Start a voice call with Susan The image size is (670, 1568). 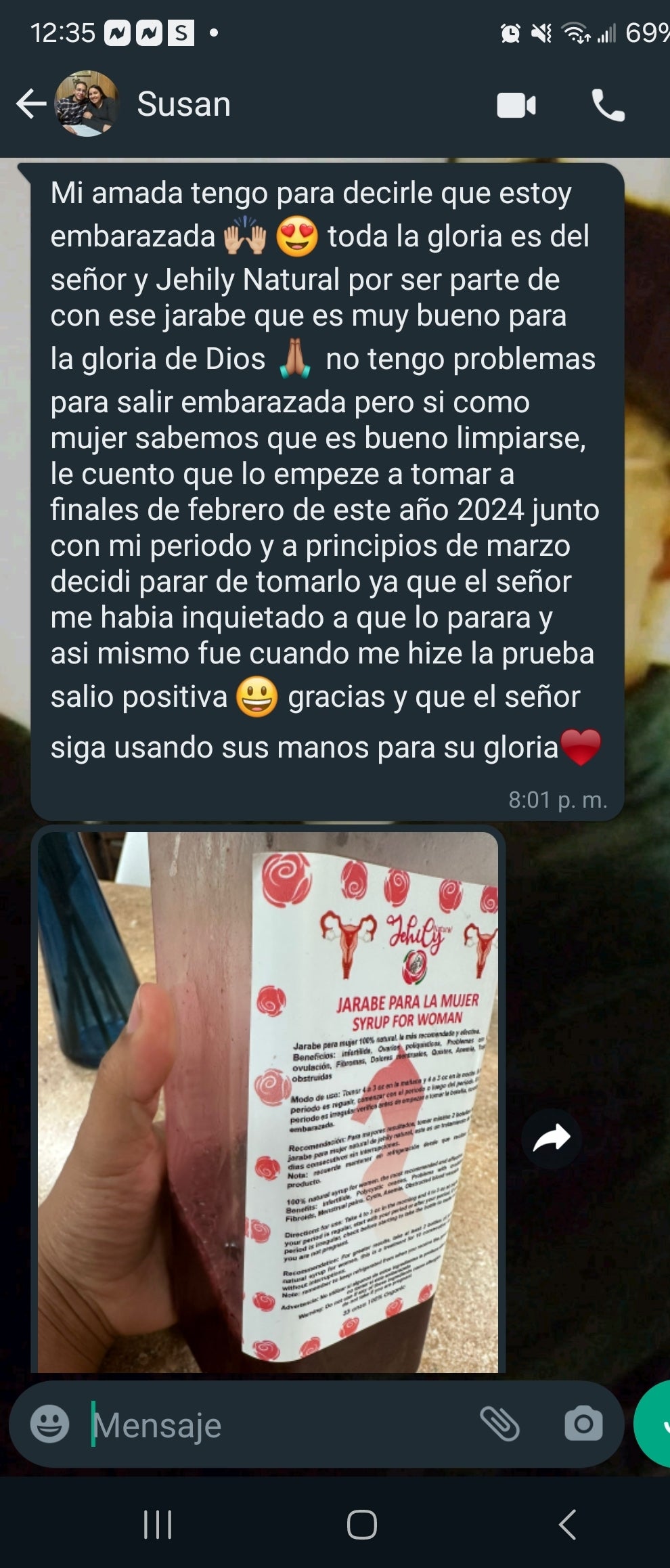coord(608,106)
